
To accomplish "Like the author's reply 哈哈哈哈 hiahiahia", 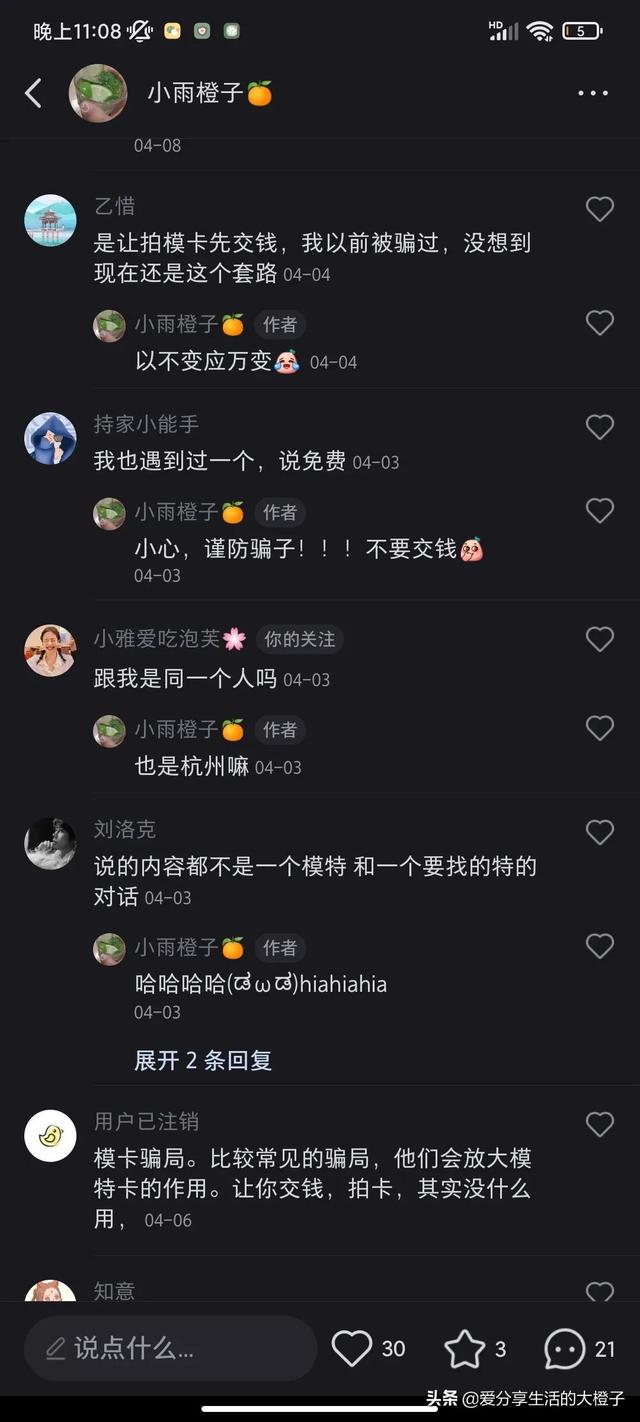I will [x=599, y=946].
